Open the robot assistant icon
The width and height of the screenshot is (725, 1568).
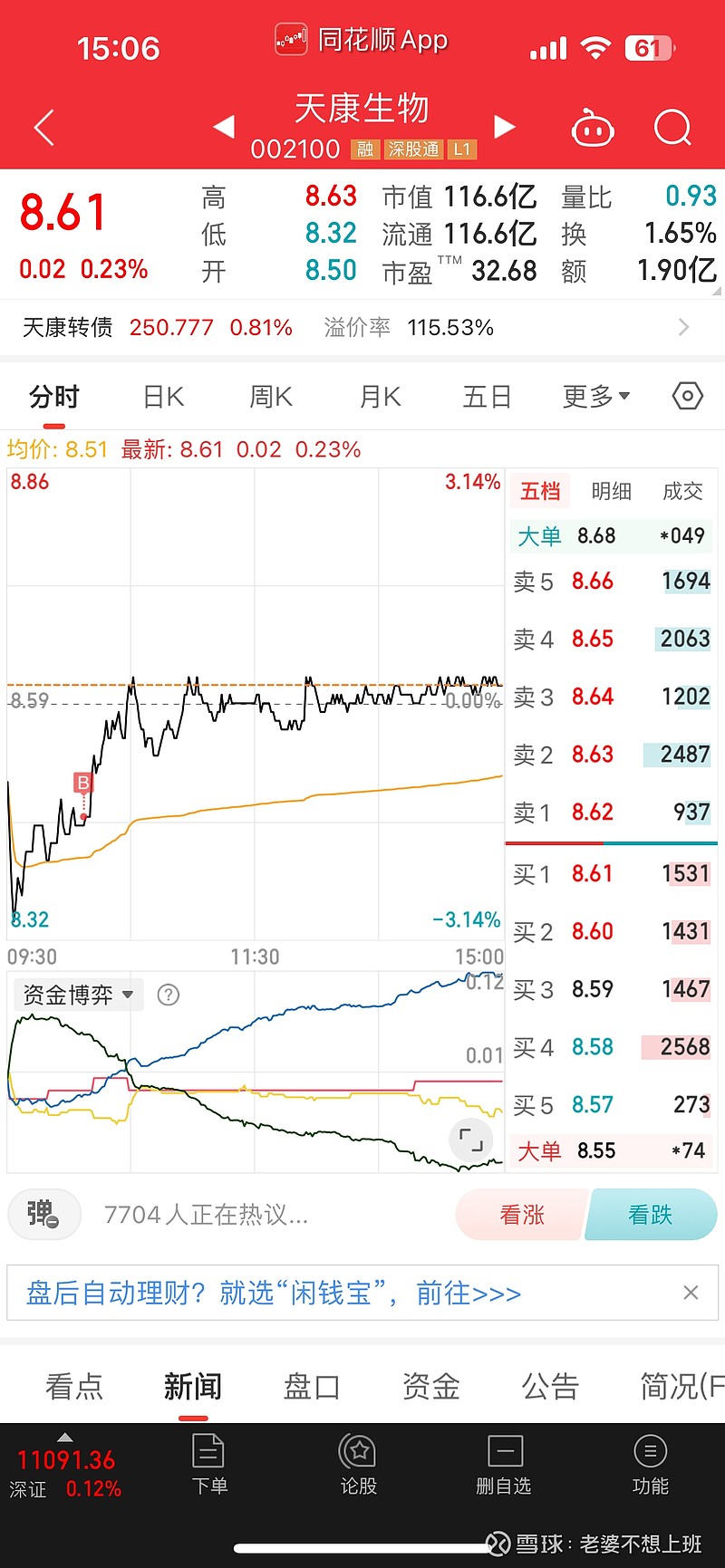pyautogui.click(x=594, y=129)
